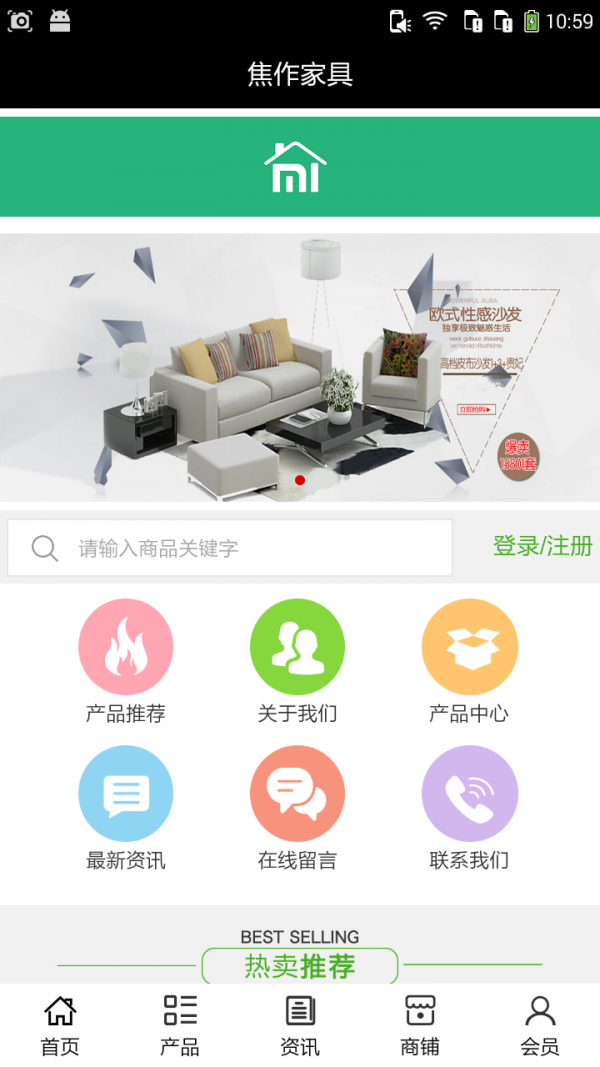Switch to the 资讯 news tab

pyautogui.click(x=300, y=1026)
